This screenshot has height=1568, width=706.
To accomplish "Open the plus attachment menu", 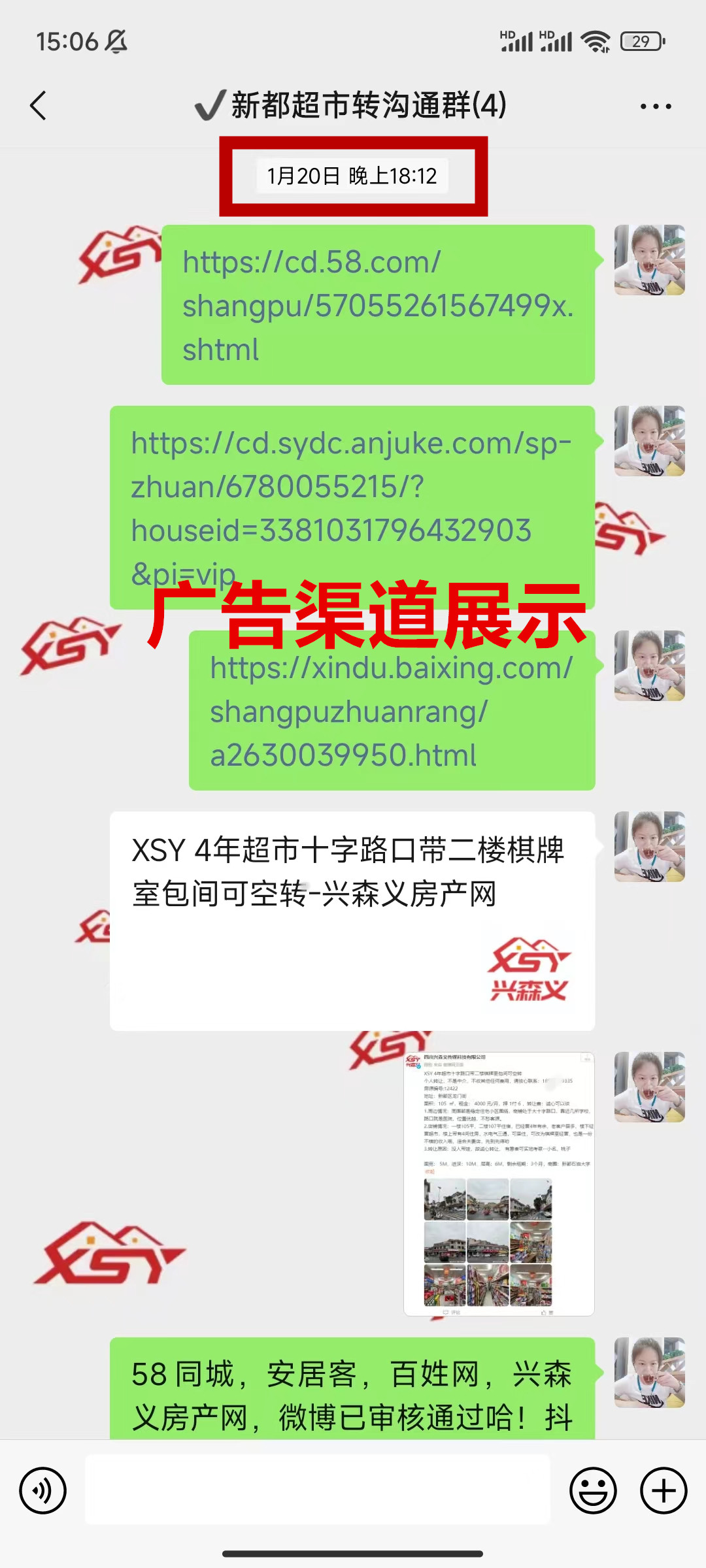I will click(664, 1490).
